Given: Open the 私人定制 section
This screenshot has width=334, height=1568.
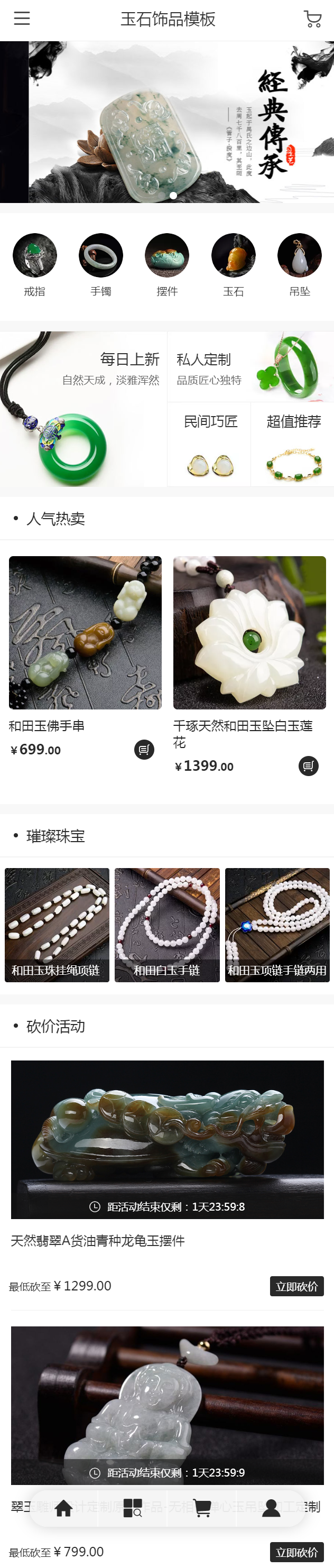Looking at the screenshot, I should [250, 366].
